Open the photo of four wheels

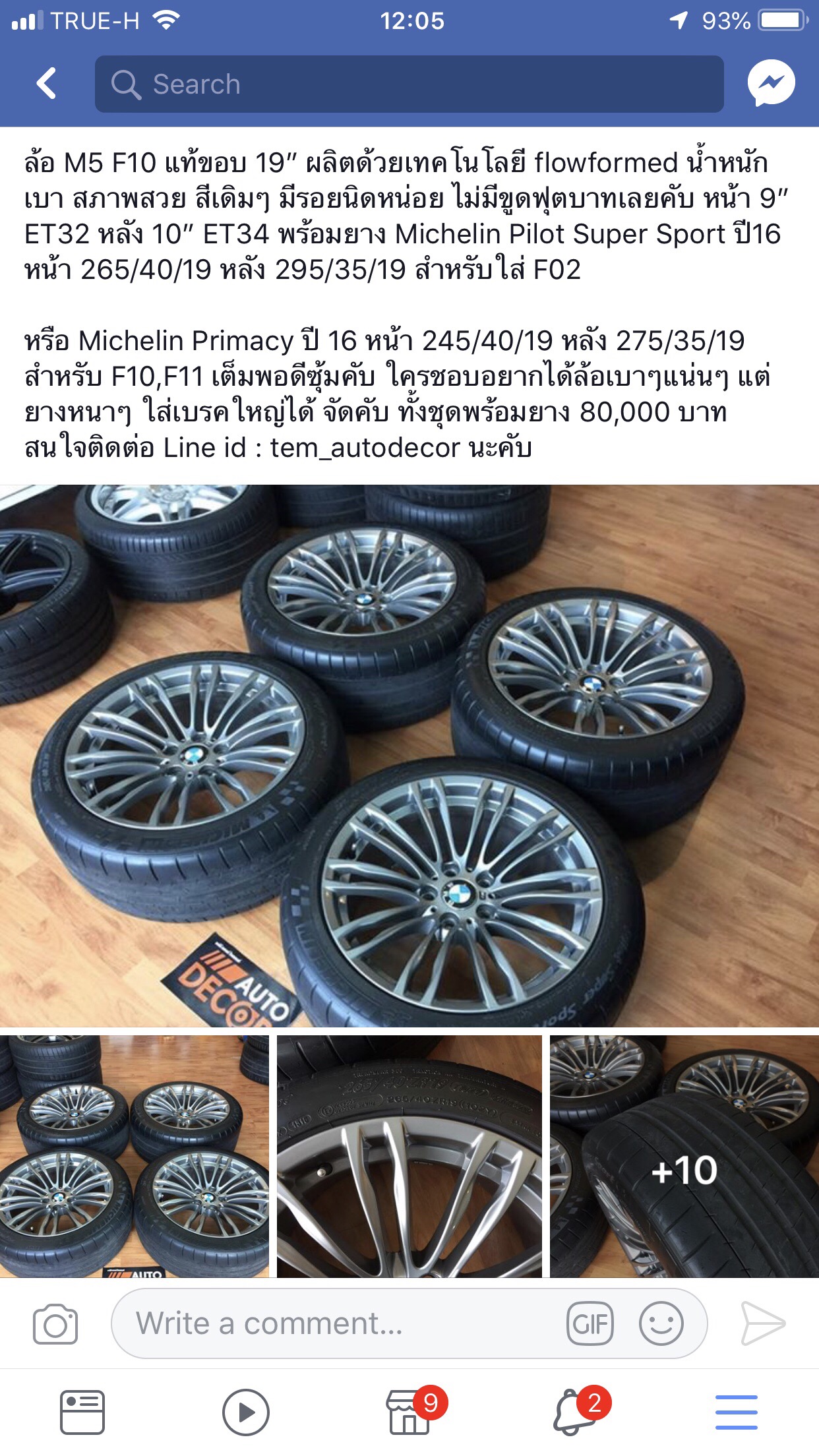pyautogui.click(x=135, y=1156)
